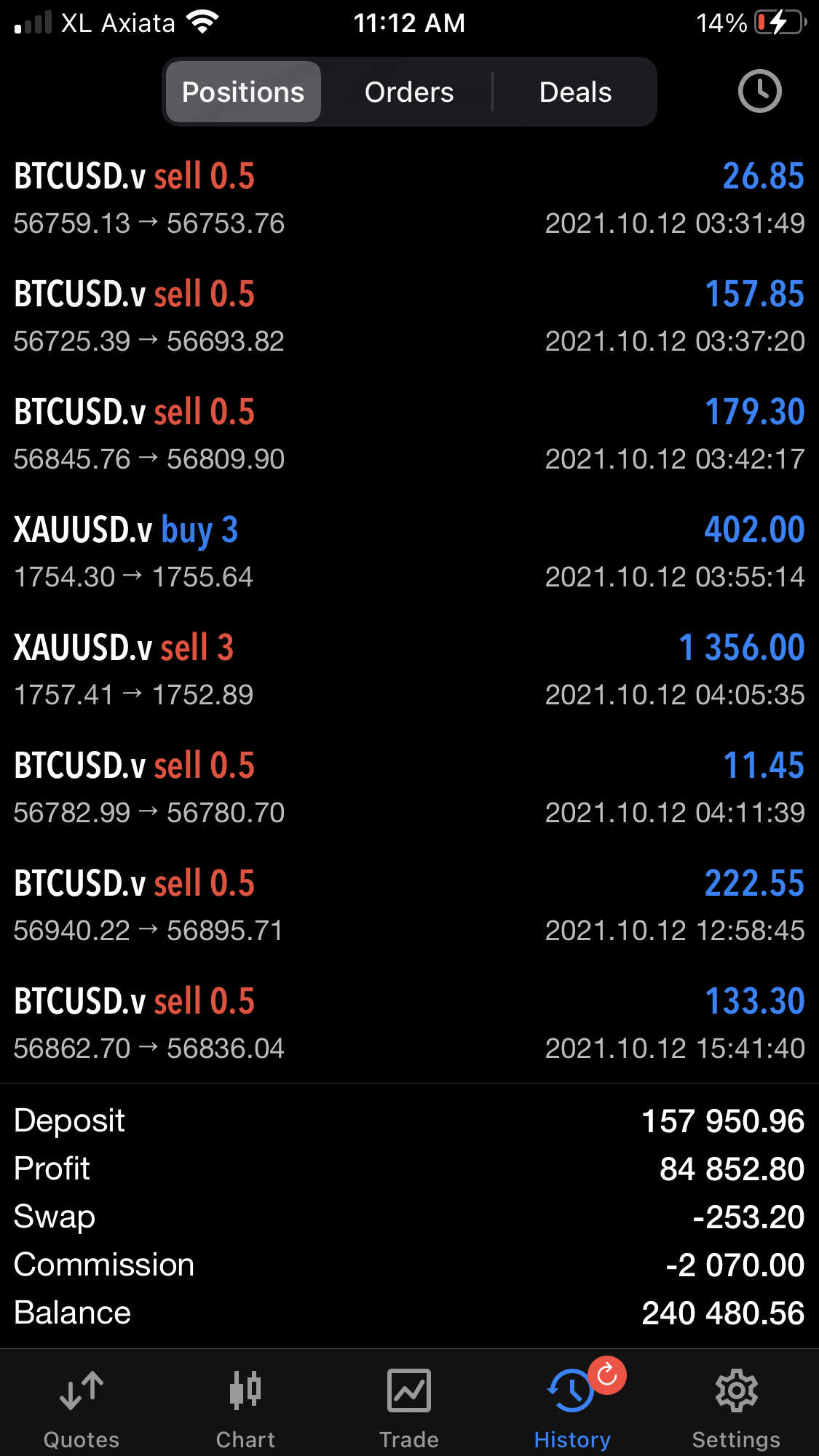Switch to the Deals segment
The width and height of the screenshot is (819, 1456).
pos(575,92)
